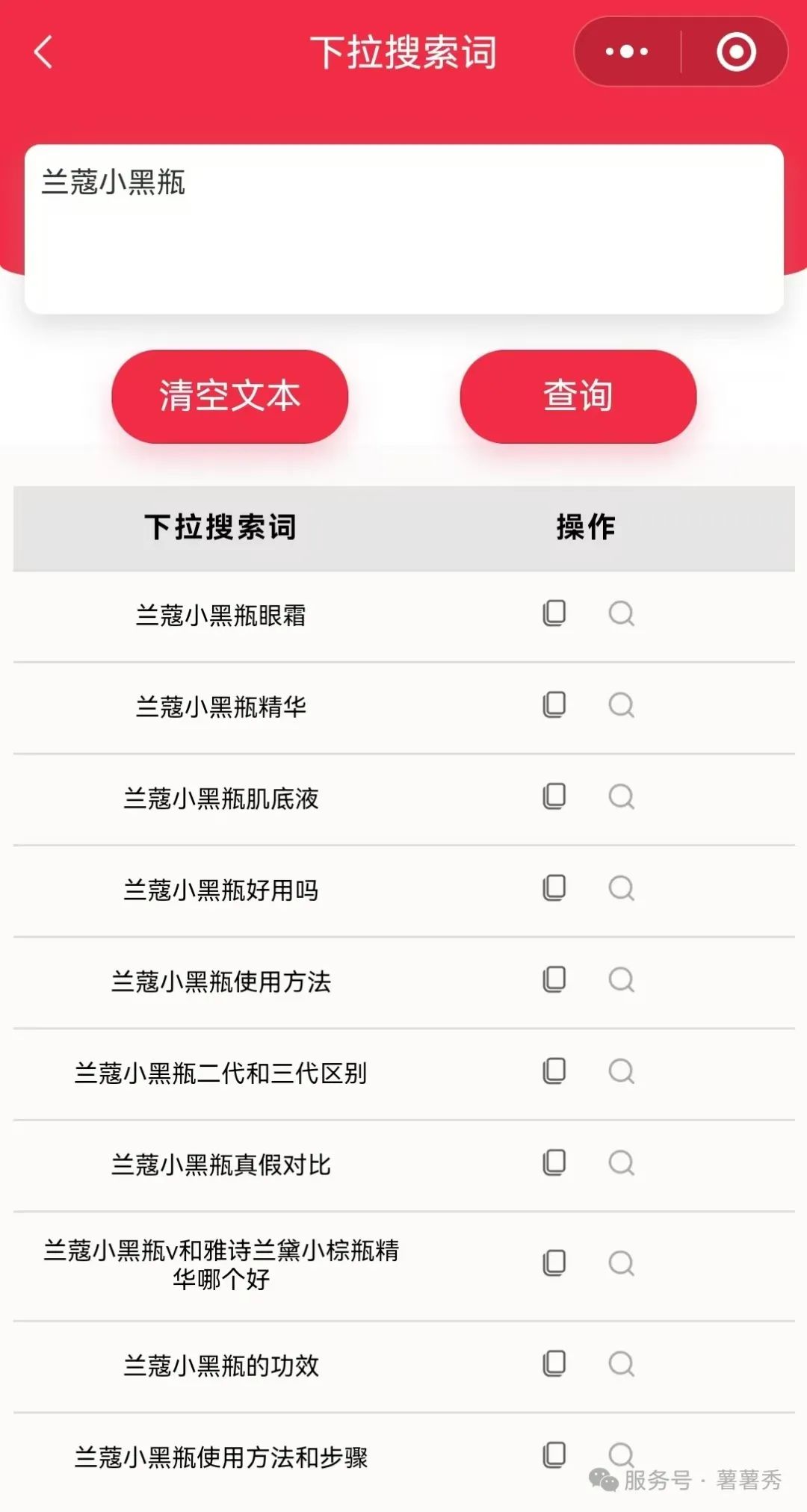Copy the keyword 兰蔻小黑瓶使用方法和步骤
Image resolution: width=807 pixels, height=1512 pixels.
click(554, 1455)
